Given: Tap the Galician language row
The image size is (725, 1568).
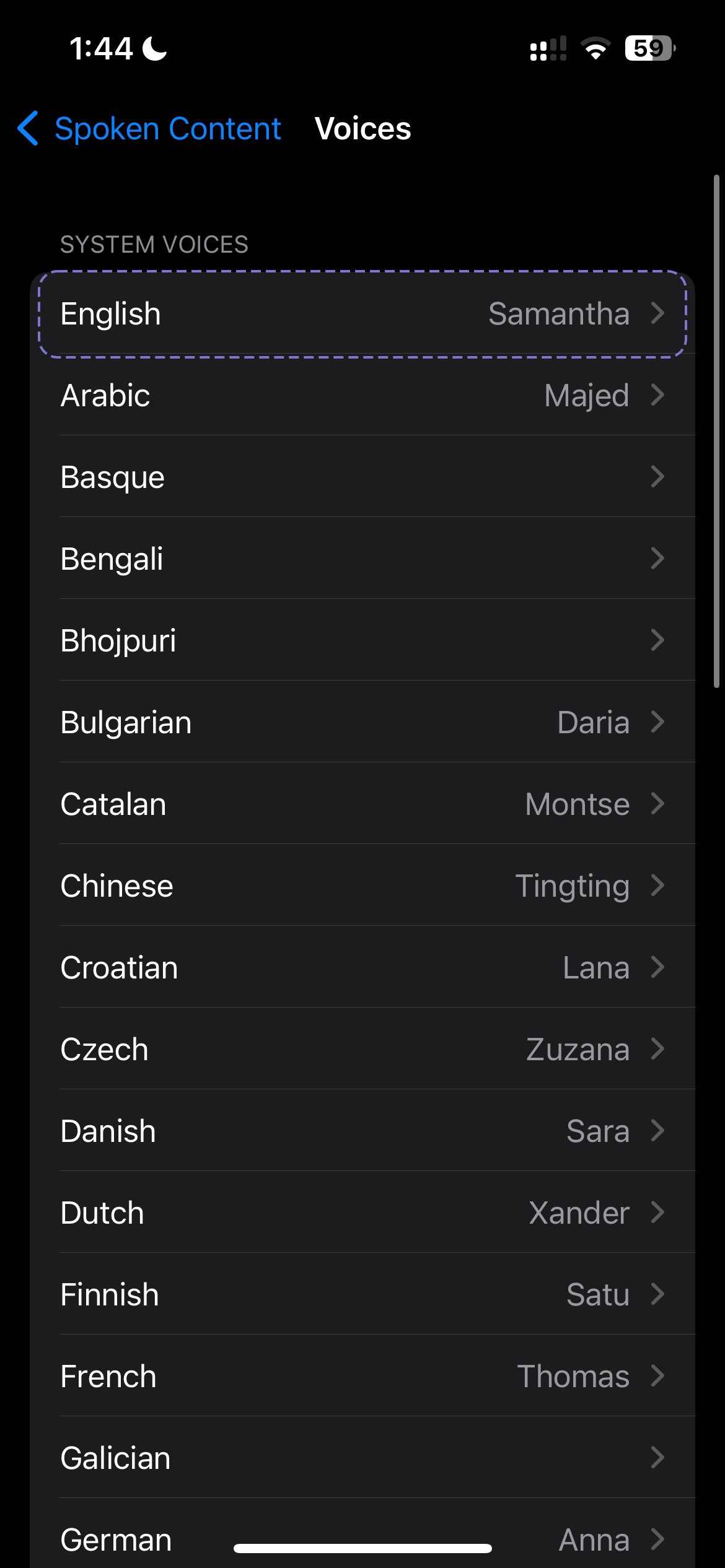Looking at the screenshot, I should [x=362, y=1458].
